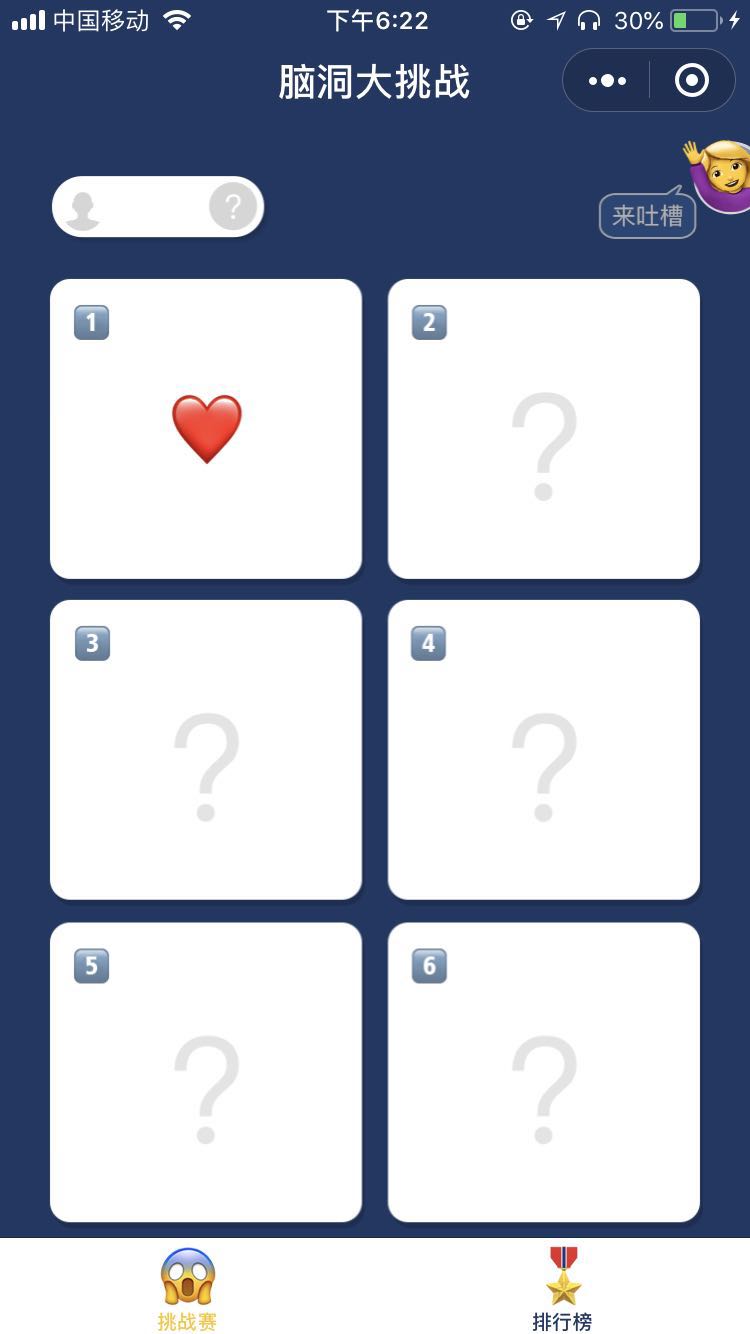Viewport: 750px width, 1334px height.
Task: Tap the 来吐槽 feedback bubble
Action: click(x=647, y=215)
